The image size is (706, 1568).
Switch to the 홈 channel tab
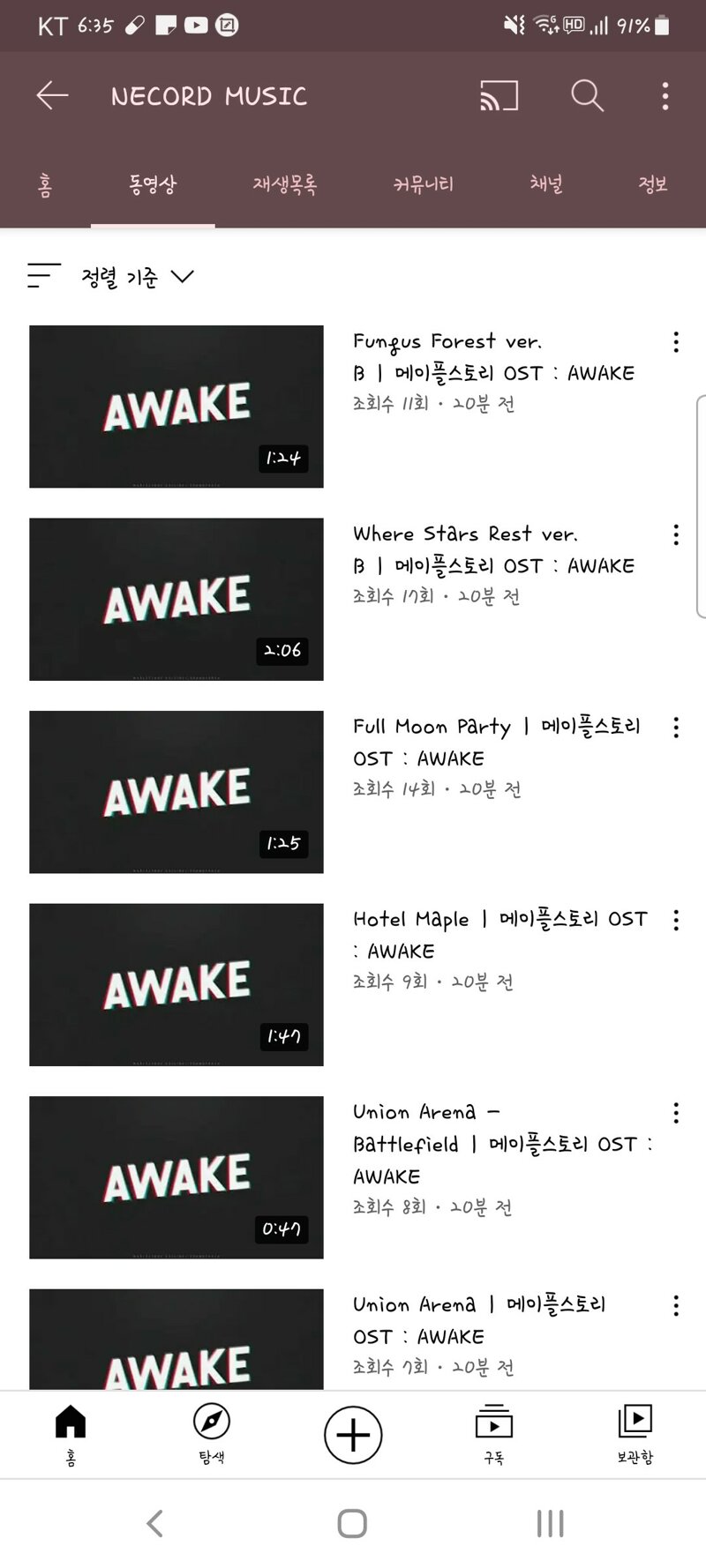(x=45, y=184)
